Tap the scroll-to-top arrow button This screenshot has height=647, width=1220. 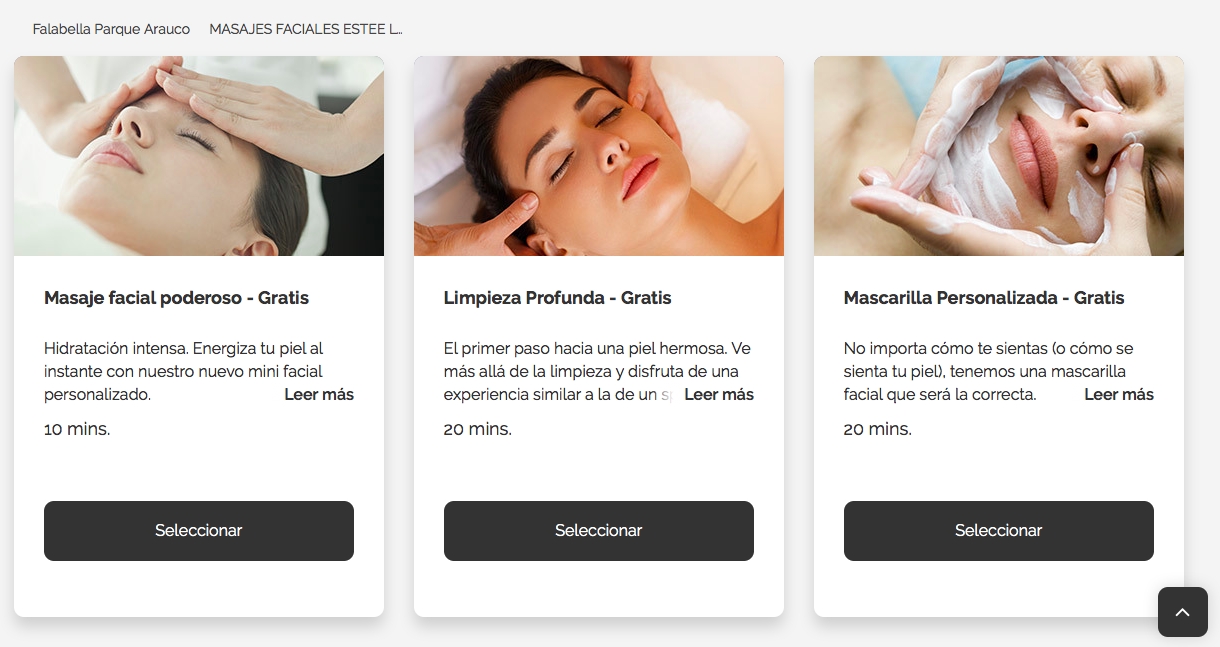1182,612
